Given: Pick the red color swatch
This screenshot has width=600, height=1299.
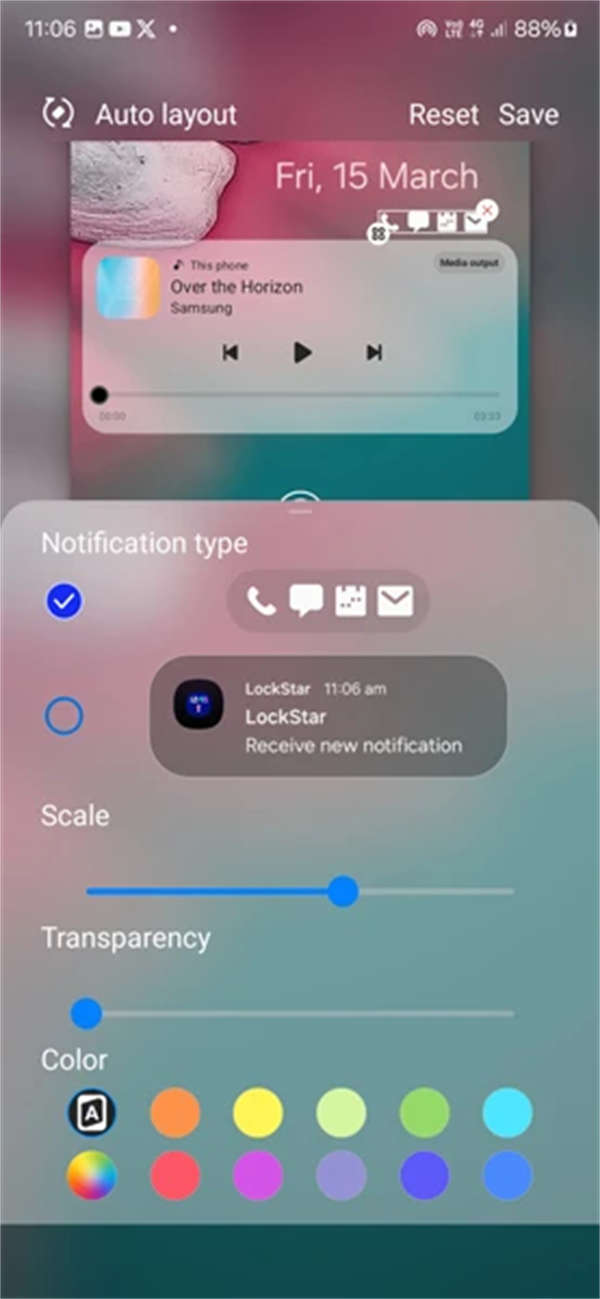Looking at the screenshot, I should [x=175, y=1176].
